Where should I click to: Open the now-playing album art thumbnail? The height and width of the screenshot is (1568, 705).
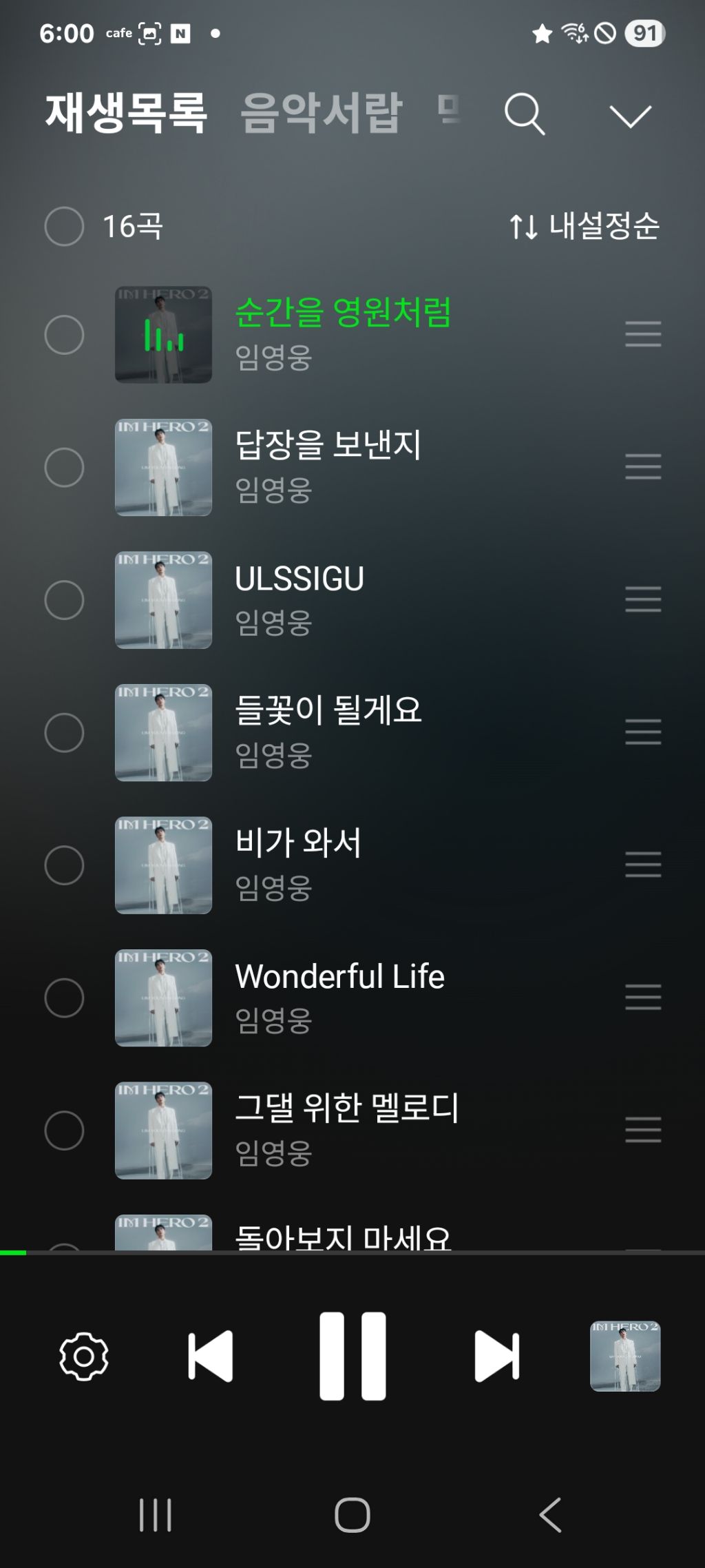[625, 1356]
